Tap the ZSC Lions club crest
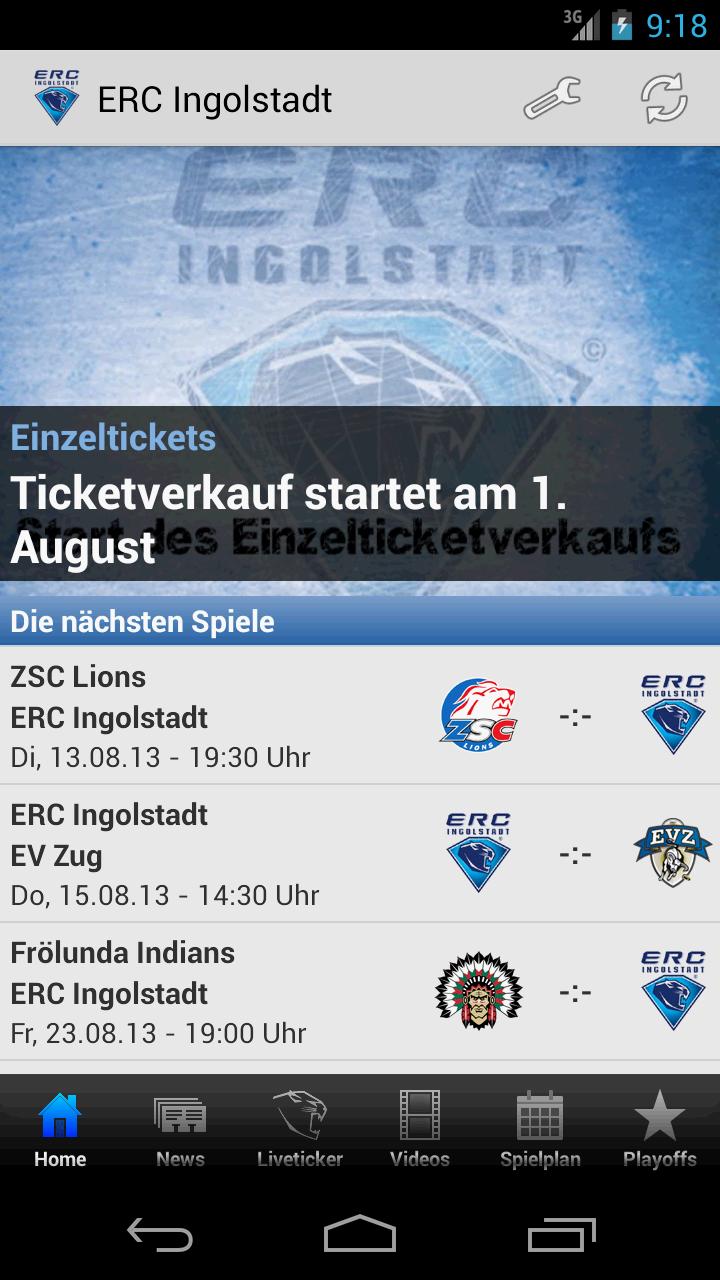The image size is (720, 1280). (478, 715)
